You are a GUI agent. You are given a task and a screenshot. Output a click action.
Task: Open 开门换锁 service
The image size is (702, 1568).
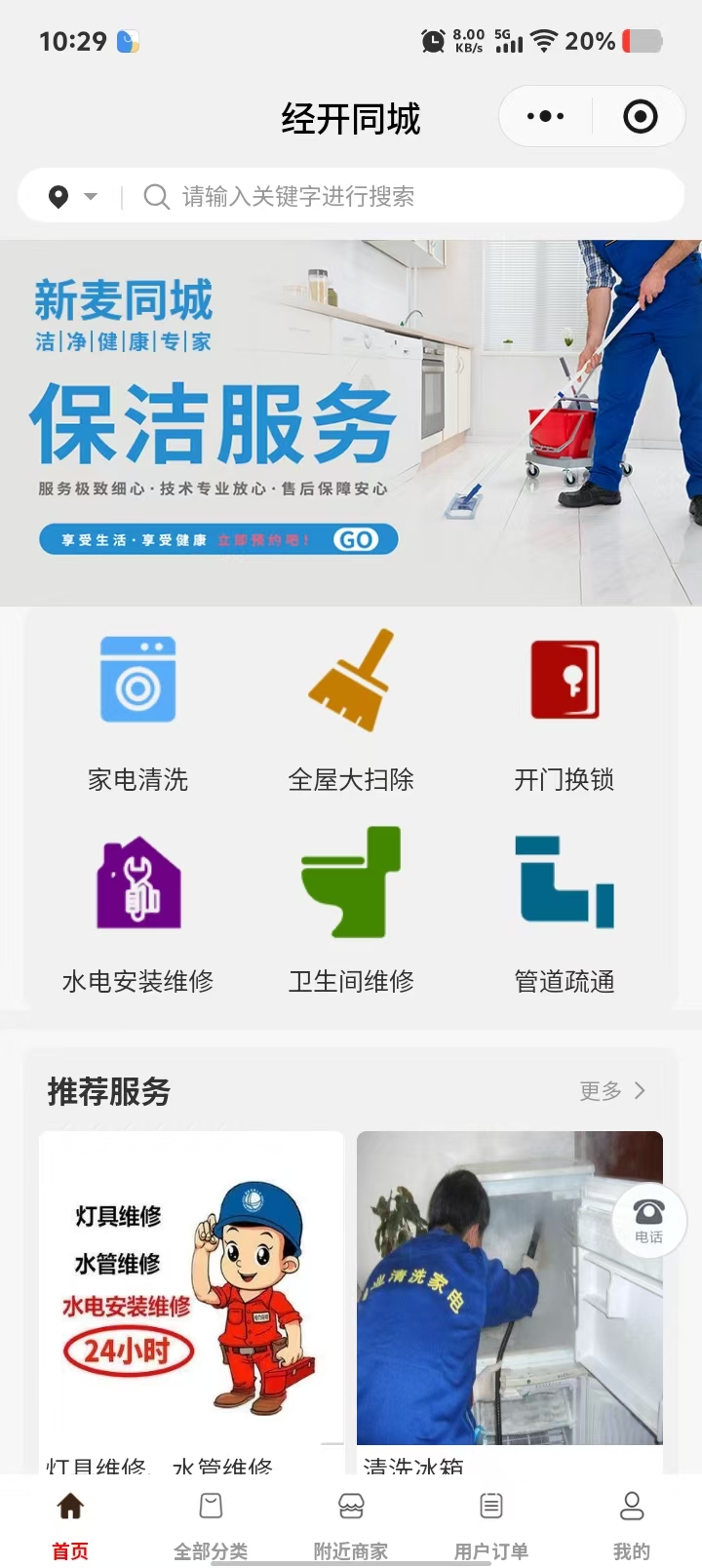(x=565, y=712)
